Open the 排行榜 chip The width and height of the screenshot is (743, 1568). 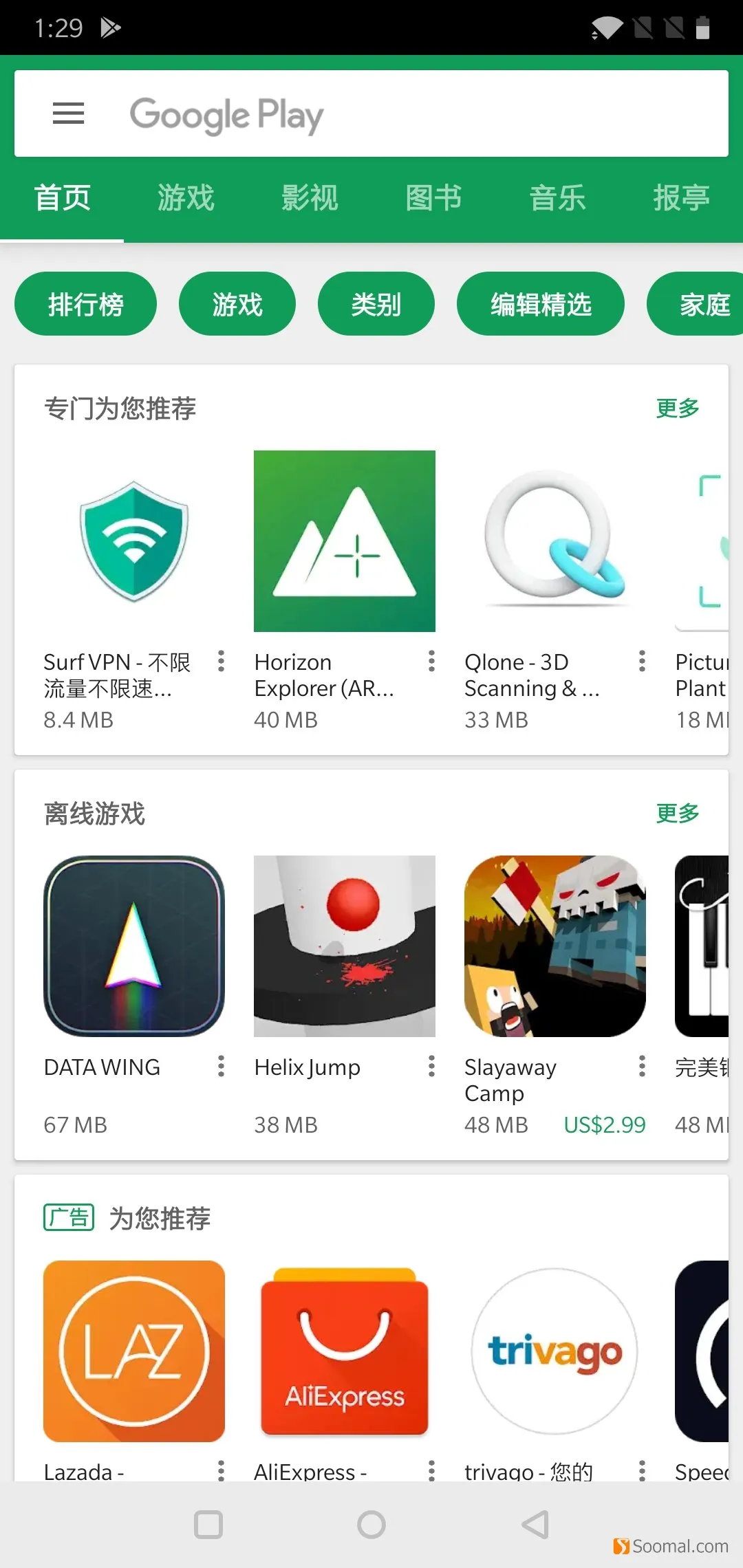[85, 304]
